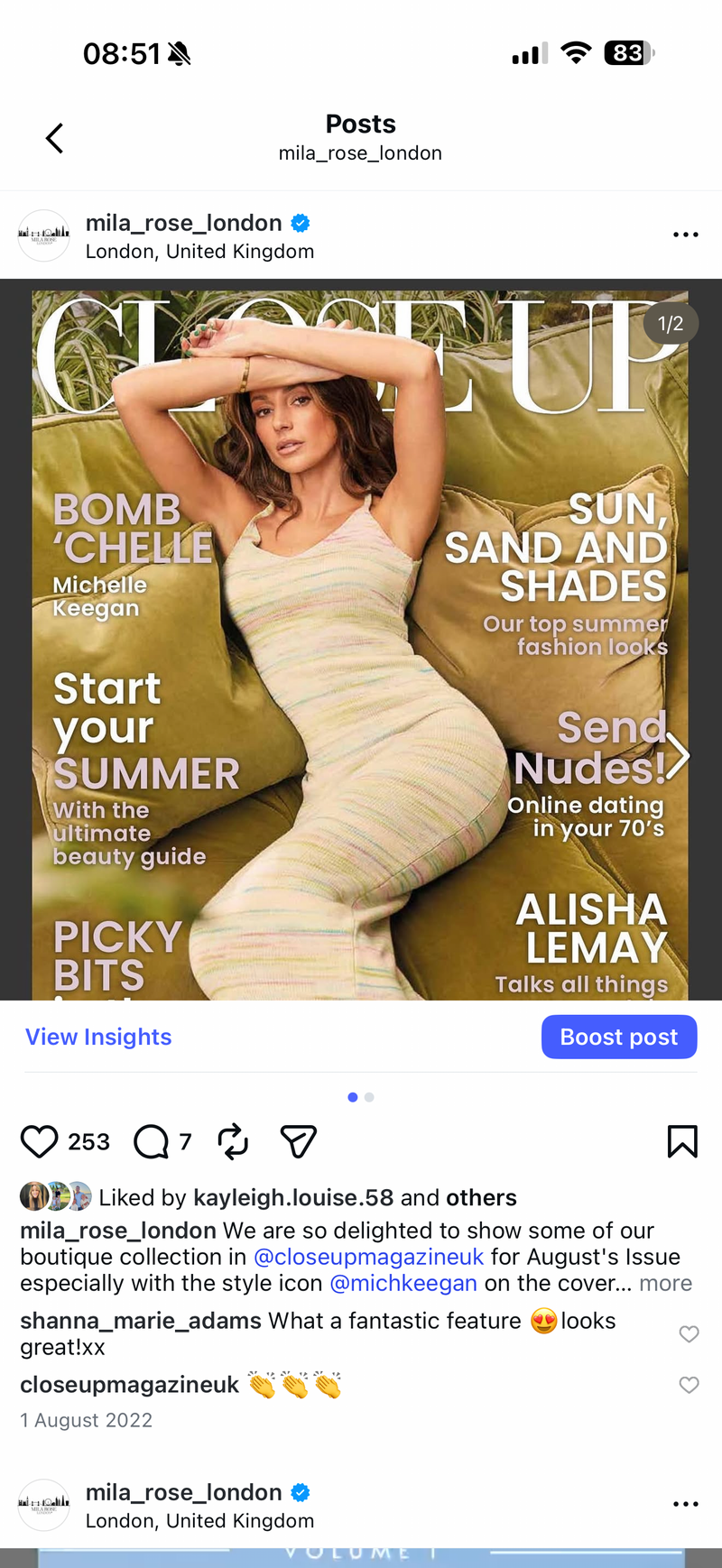
Task: Open the @closeupmagazineuk mention
Action: pyautogui.click(x=369, y=1257)
